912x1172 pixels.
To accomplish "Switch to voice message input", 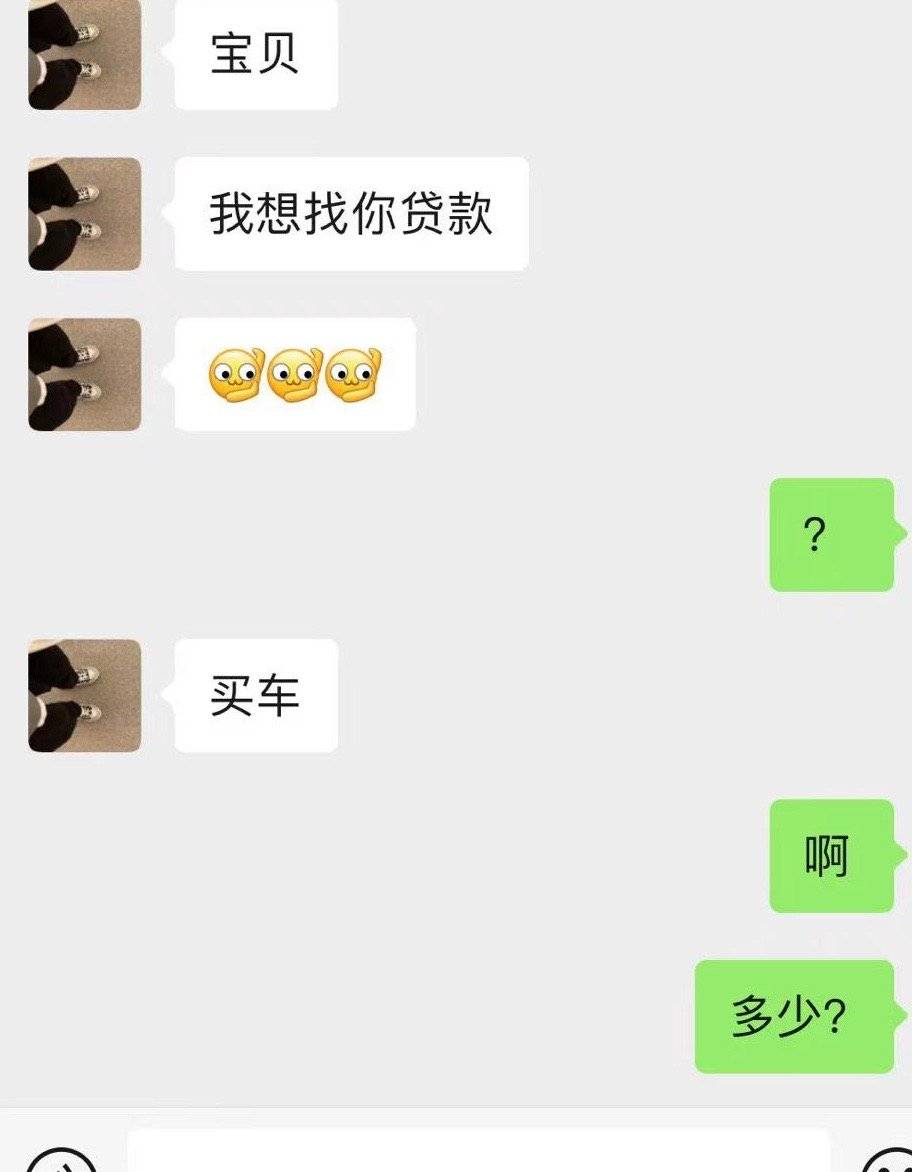I will [62, 1162].
